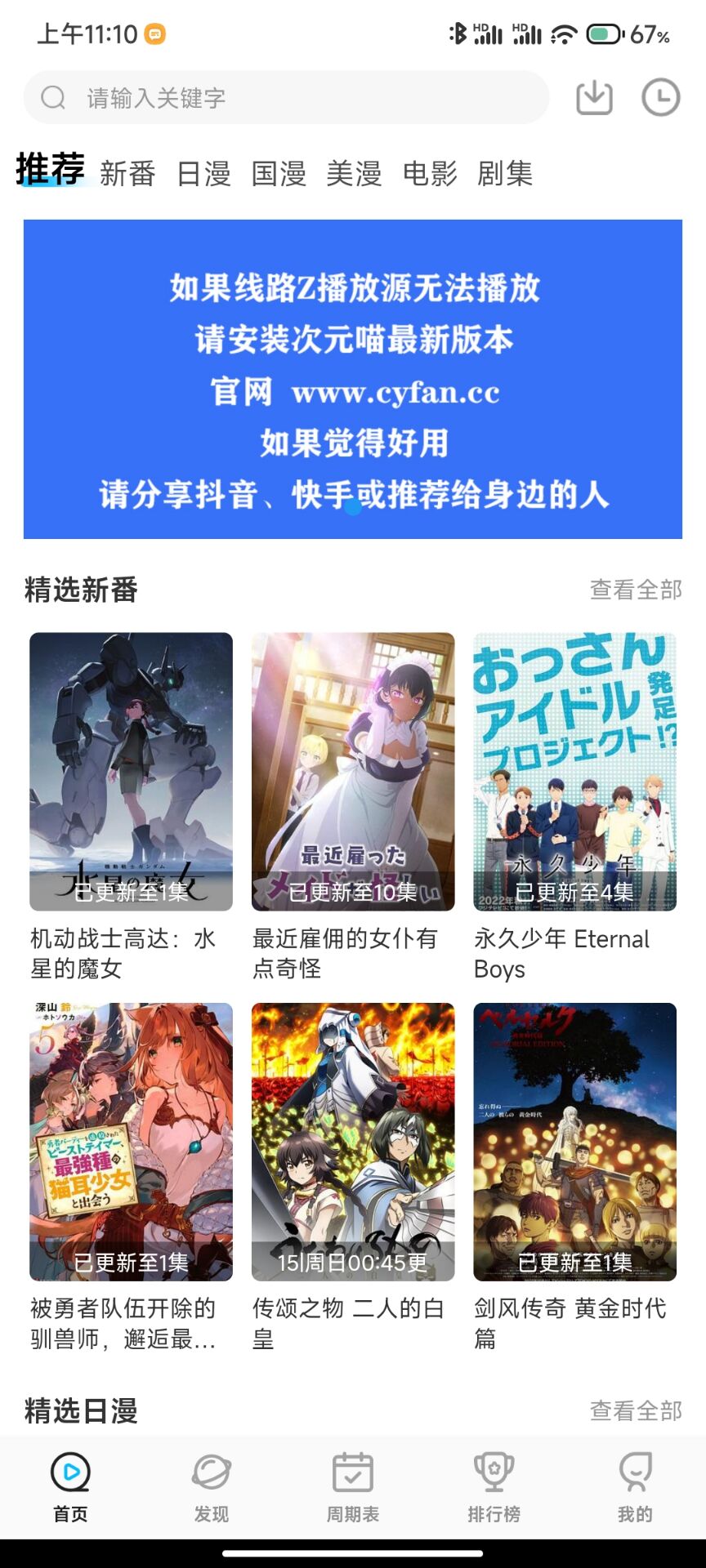Switch to the 日漫 tab
The height and width of the screenshot is (1568, 706).
coord(203,173)
